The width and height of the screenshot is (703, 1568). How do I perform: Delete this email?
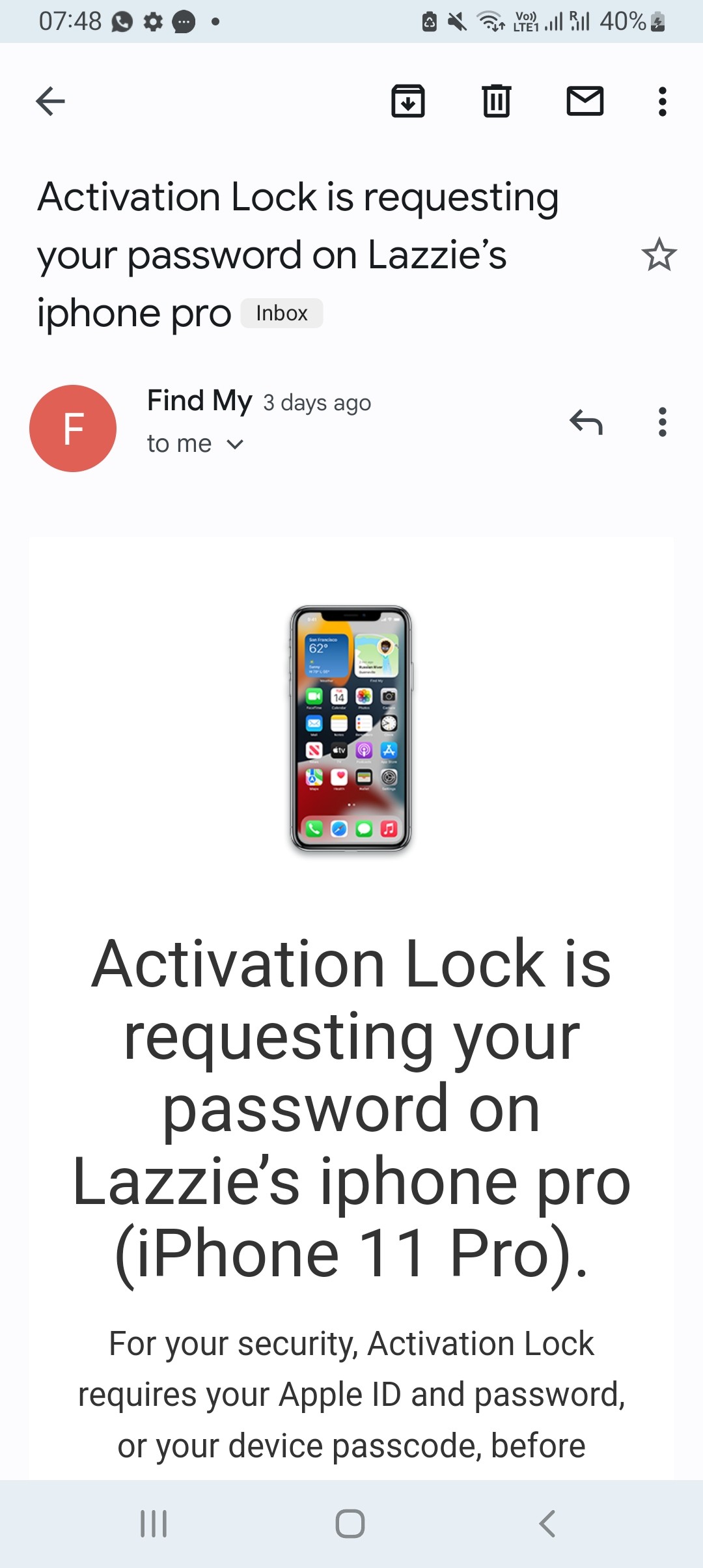(x=497, y=101)
